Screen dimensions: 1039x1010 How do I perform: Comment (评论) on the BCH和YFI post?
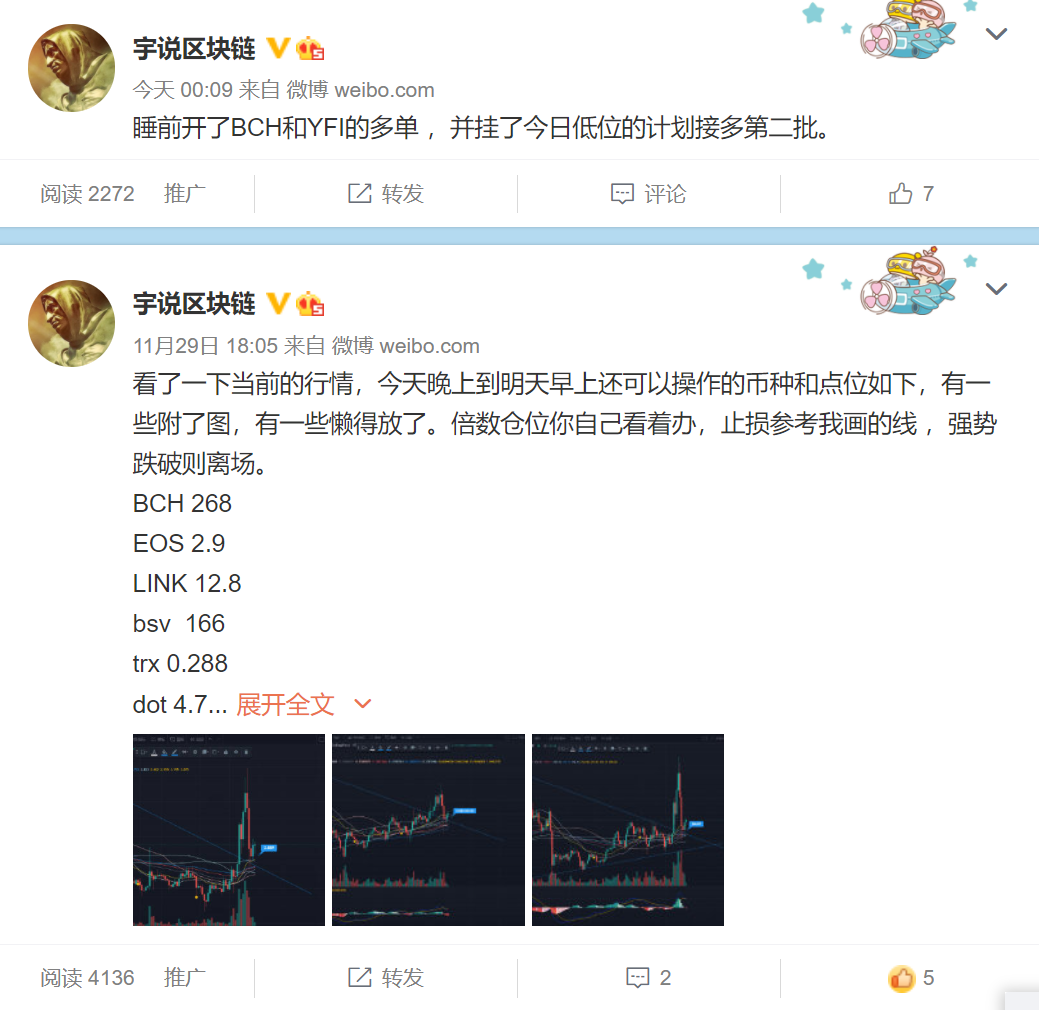(648, 194)
